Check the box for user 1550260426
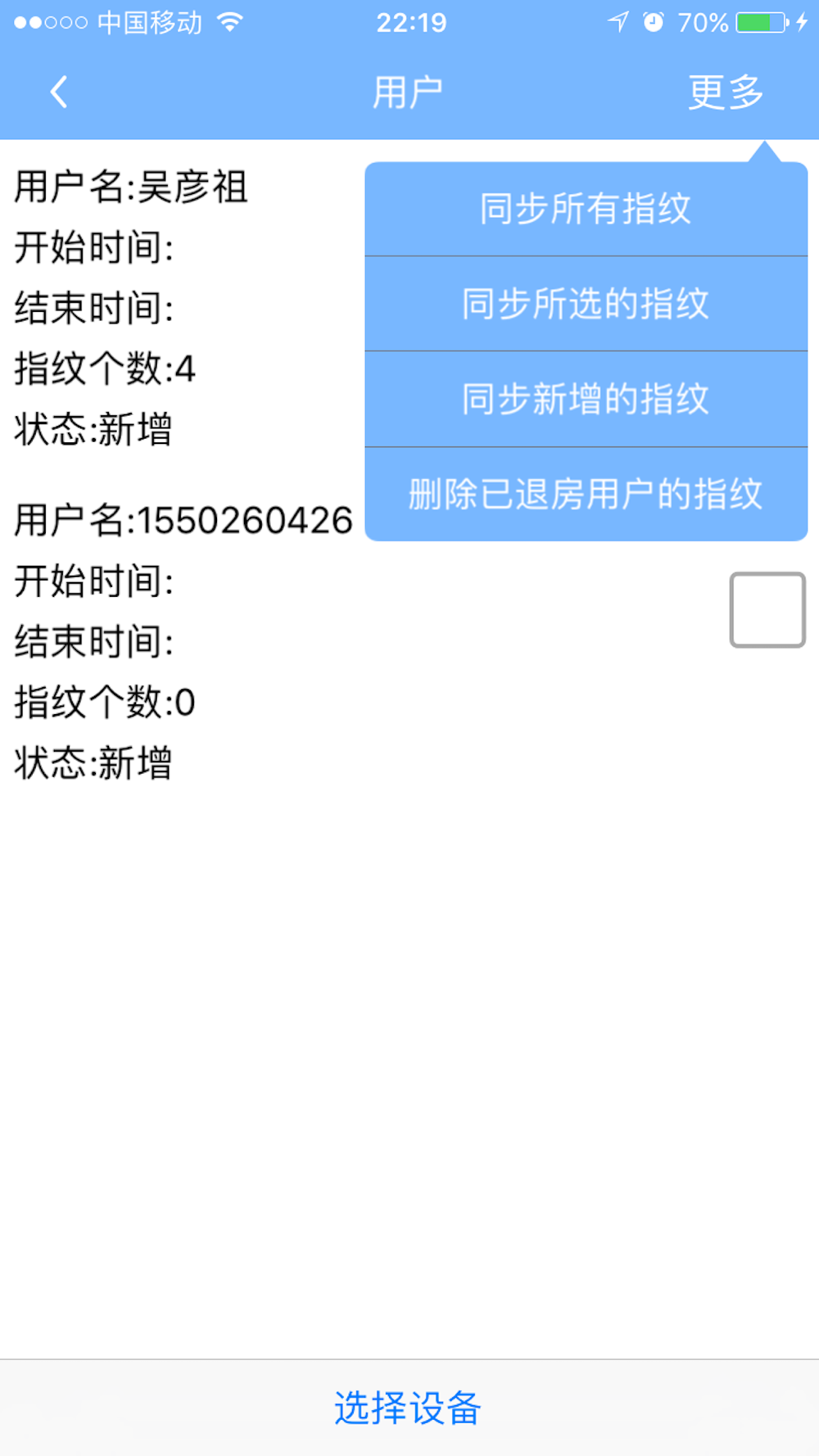Viewport: 819px width, 1456px height. tap(767, 610)
